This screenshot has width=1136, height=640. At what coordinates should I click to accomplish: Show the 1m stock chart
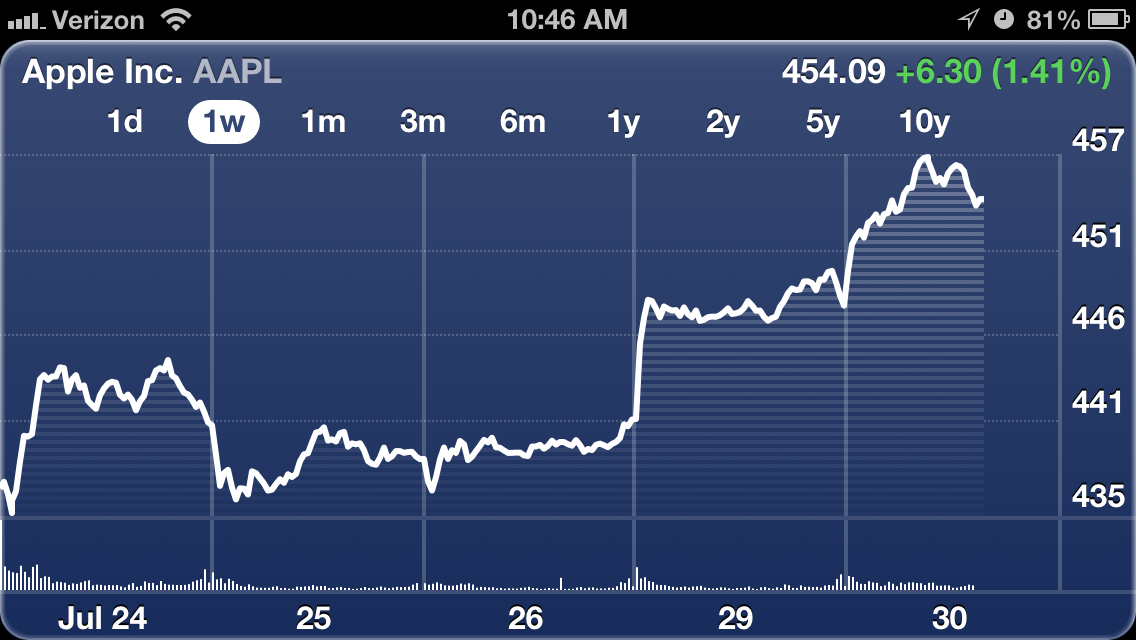[x=323, y=122]
